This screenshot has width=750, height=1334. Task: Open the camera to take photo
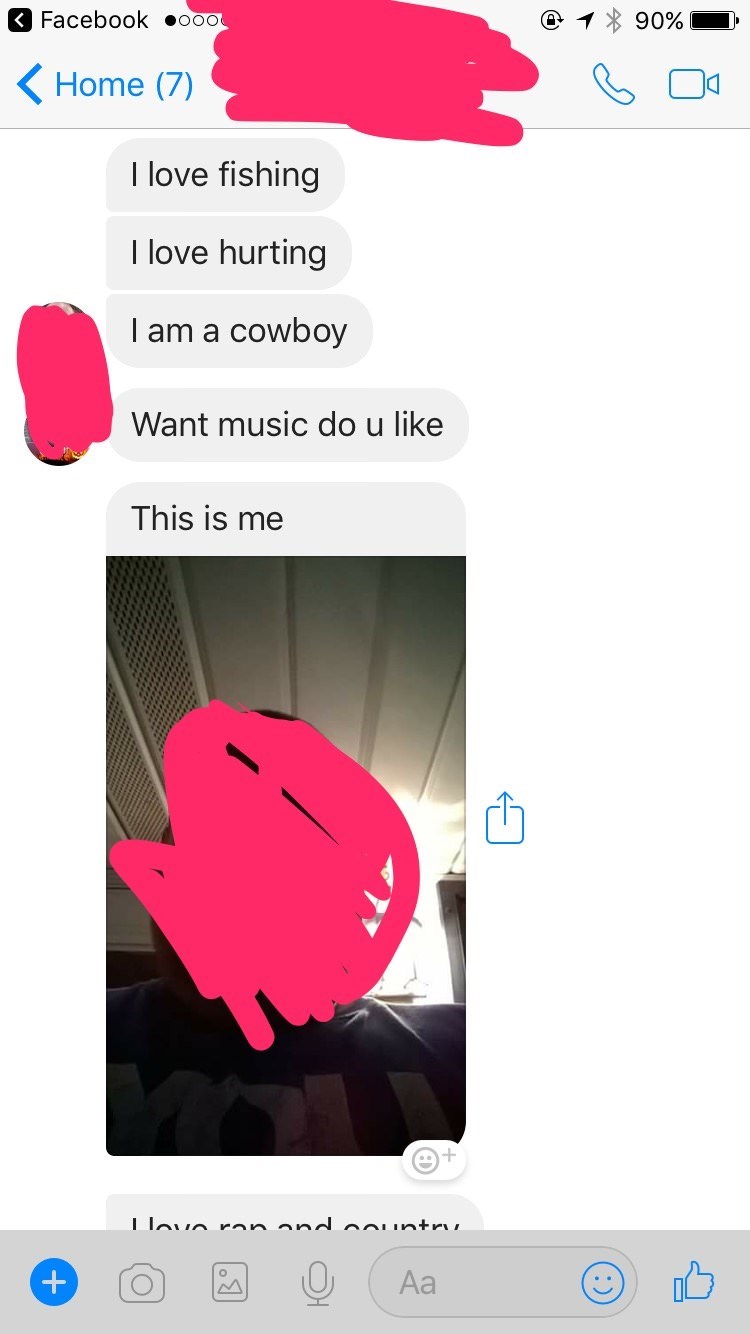click(142, 1282)
